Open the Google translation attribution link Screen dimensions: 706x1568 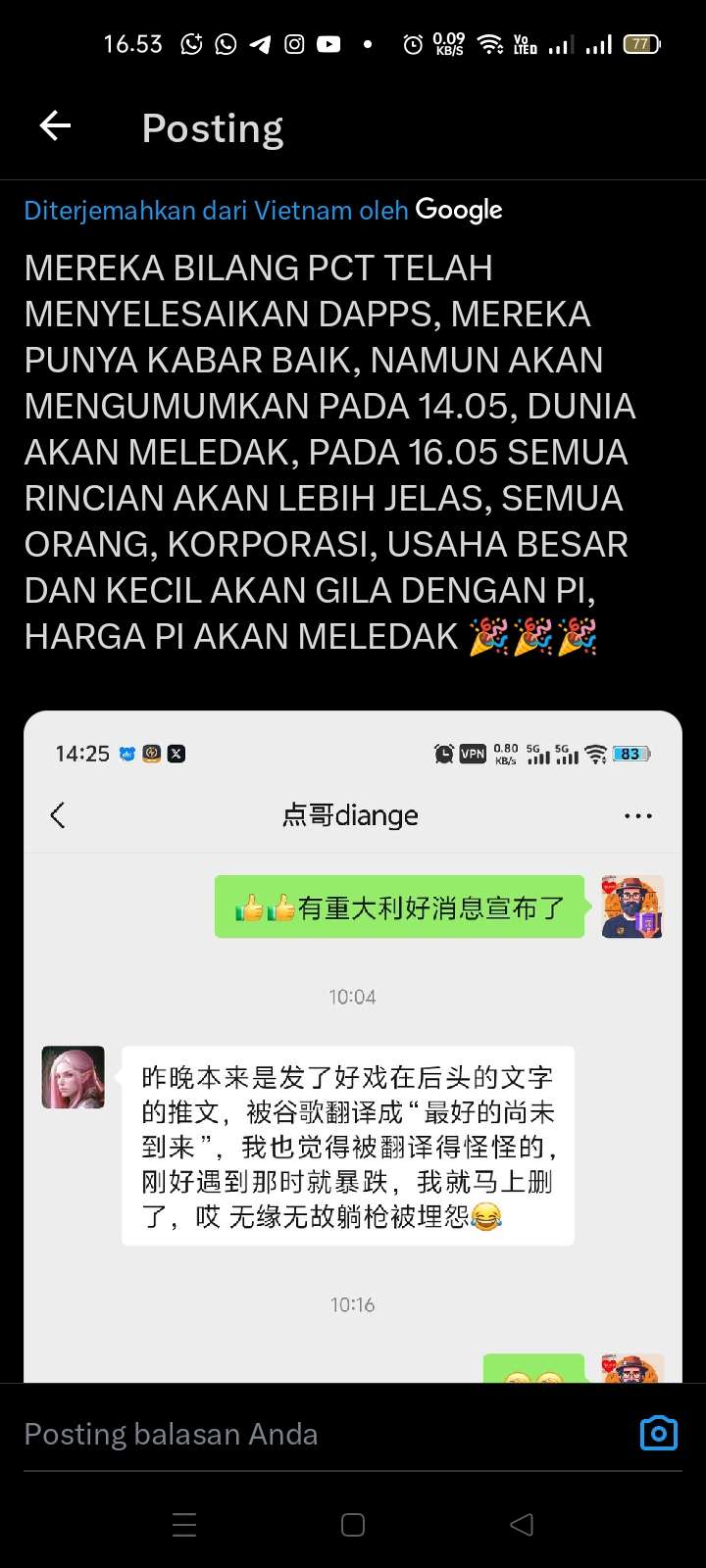263,210
